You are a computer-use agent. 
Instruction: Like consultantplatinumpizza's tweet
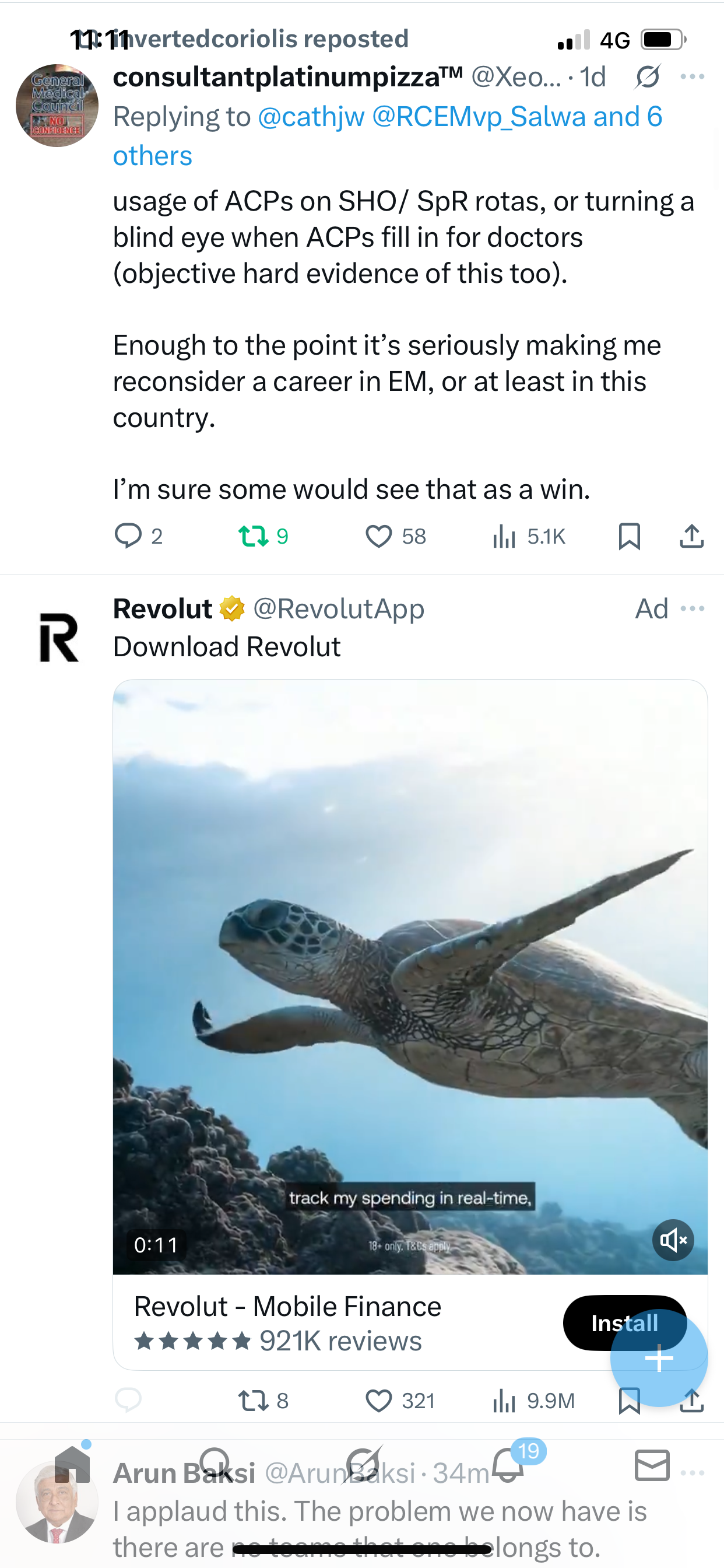378,536
